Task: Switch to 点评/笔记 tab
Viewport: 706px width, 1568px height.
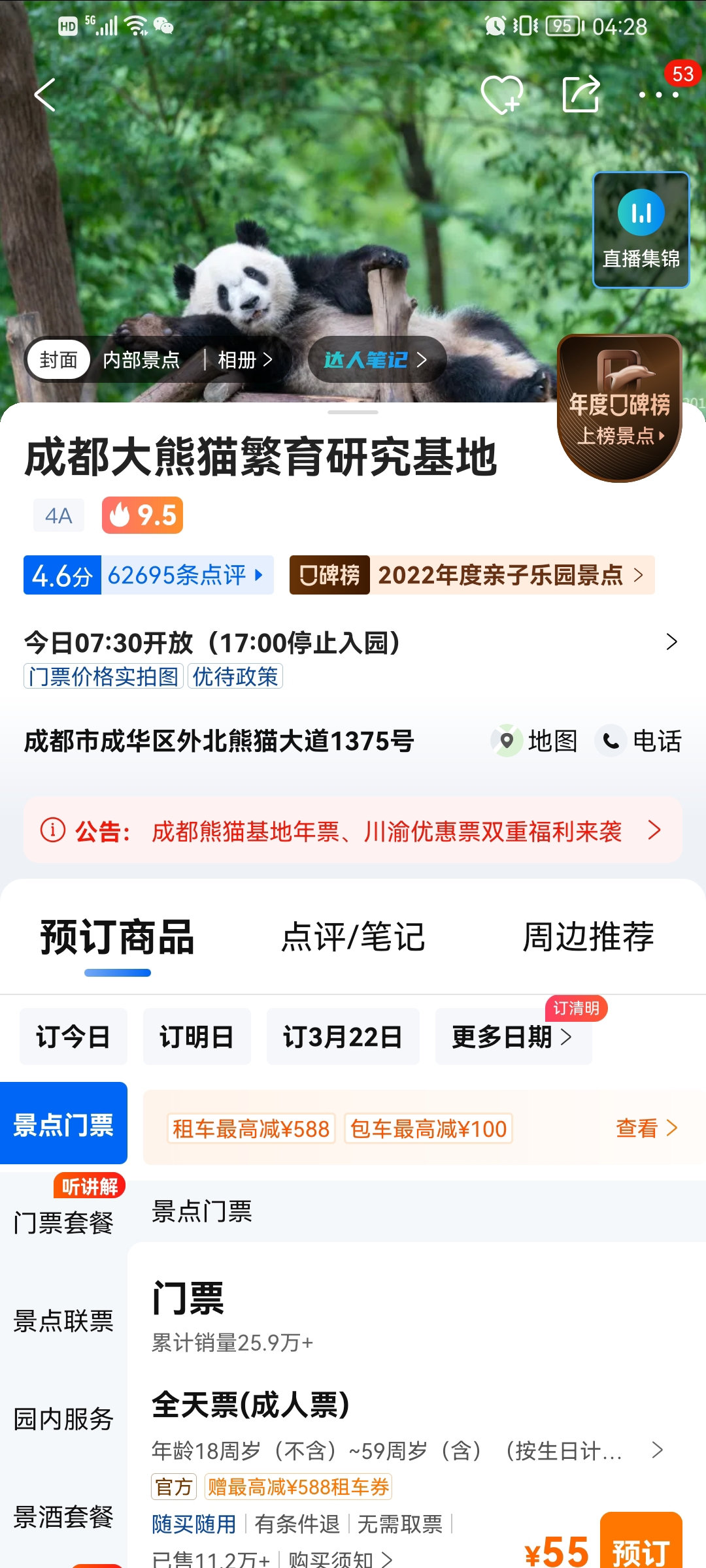Action: [x=353, y=937]
